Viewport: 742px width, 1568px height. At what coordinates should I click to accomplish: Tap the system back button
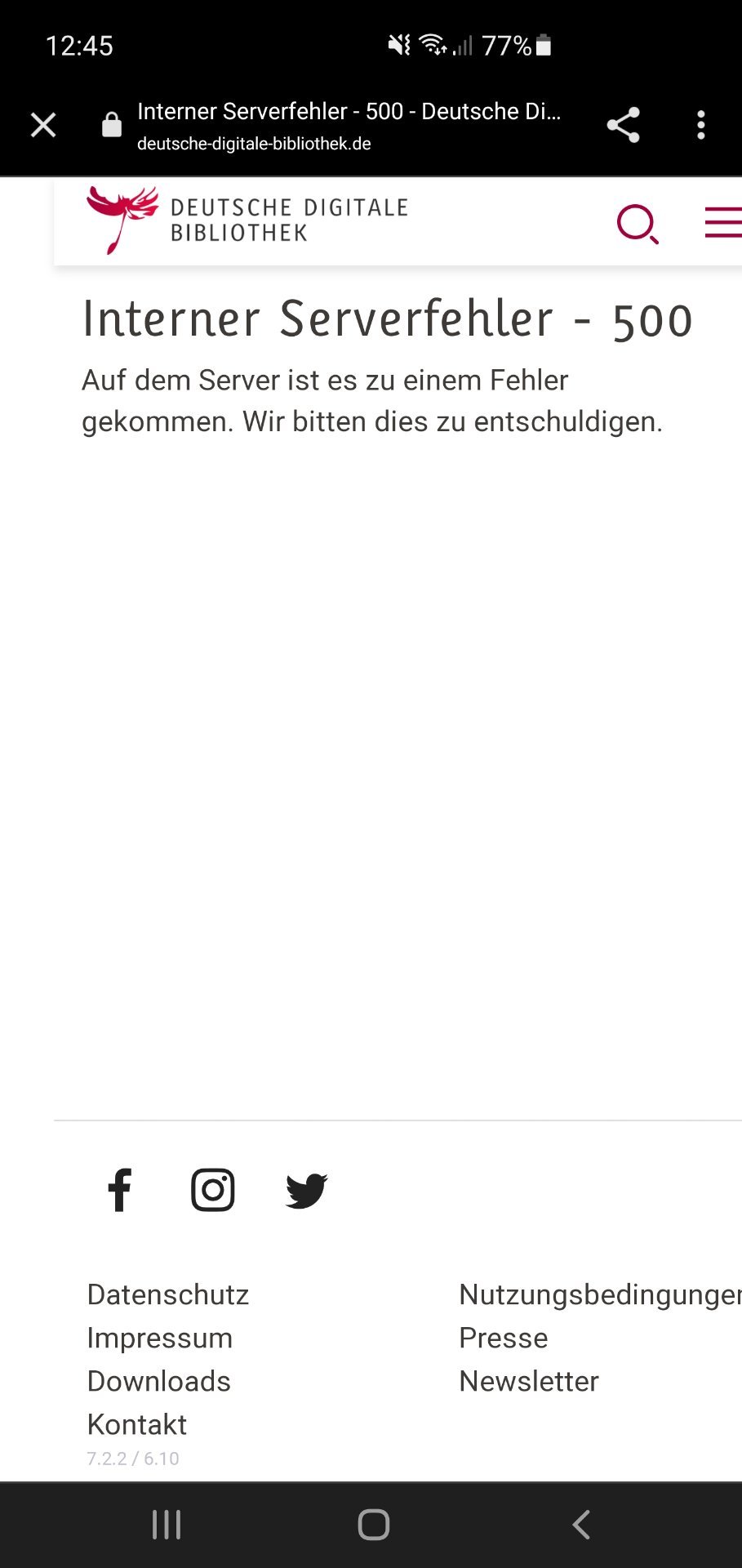pyautogui.click(x=580, y=1525)
